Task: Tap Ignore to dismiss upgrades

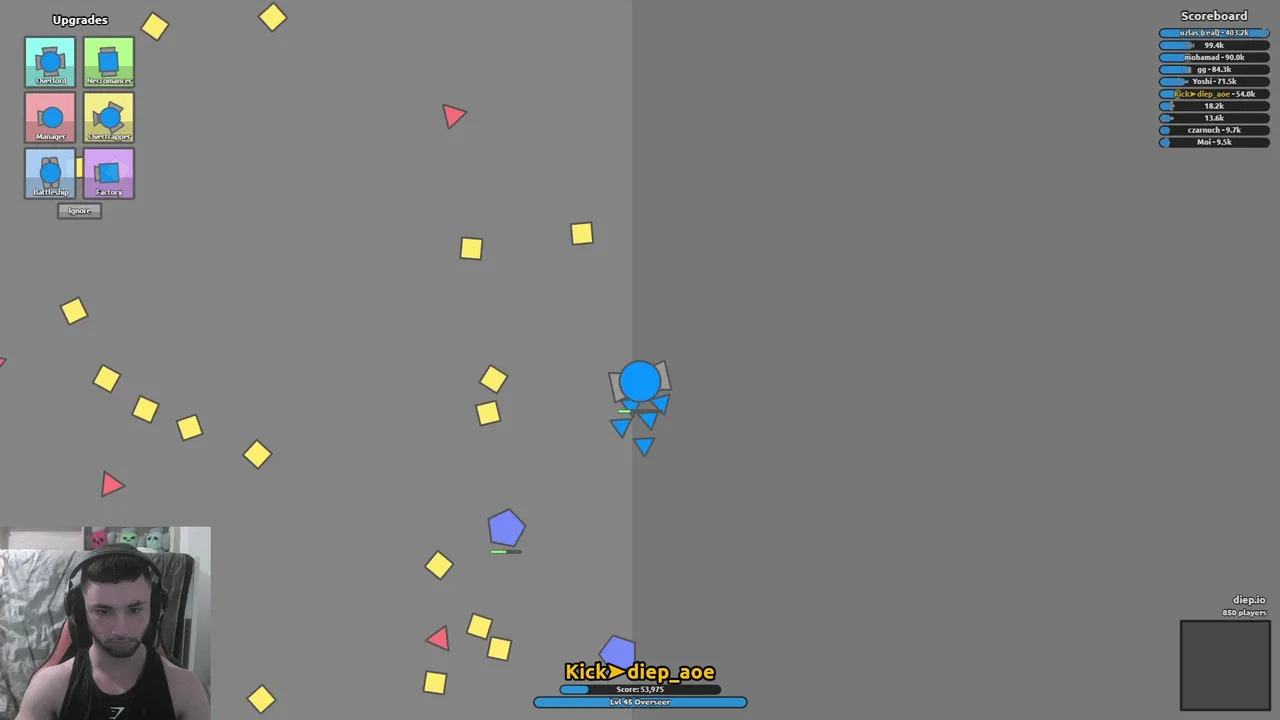Action: pyautogui.click(x=79, y=211)
